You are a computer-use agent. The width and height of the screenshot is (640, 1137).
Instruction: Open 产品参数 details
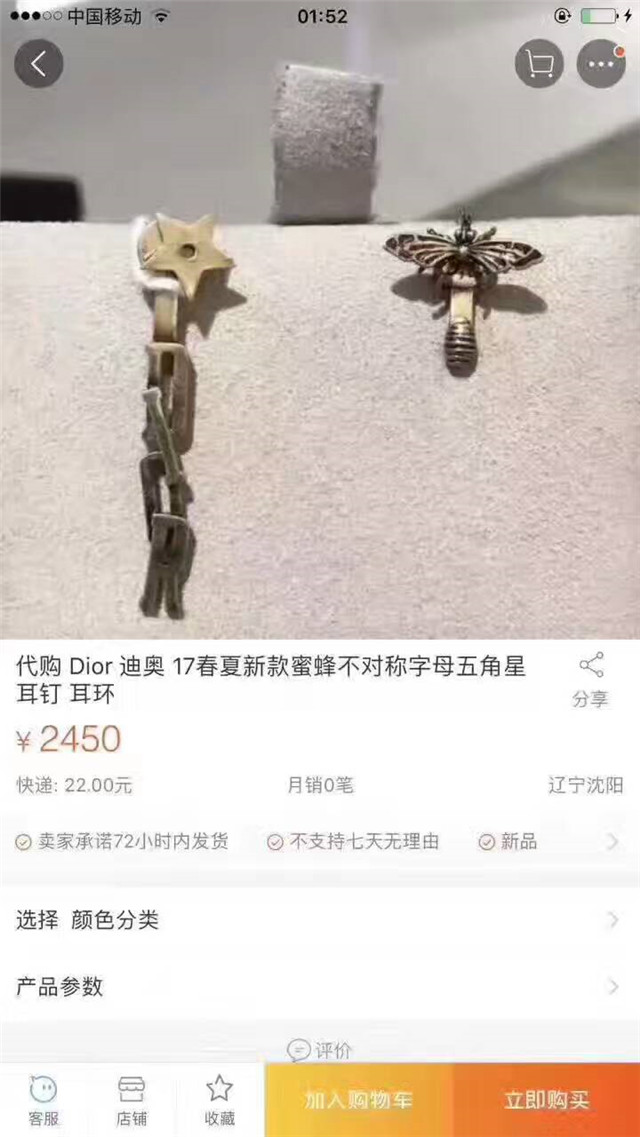(320, 987)
